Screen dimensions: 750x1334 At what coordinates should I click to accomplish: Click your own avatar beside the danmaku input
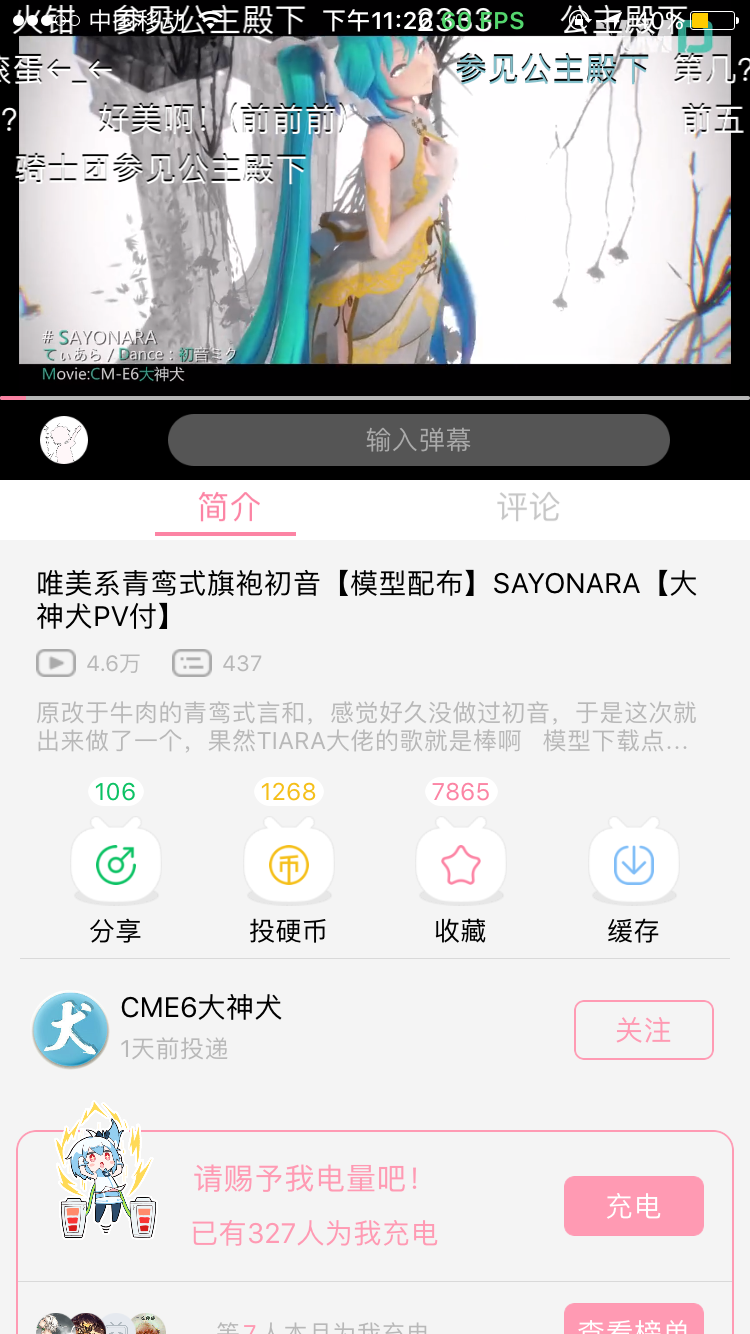click(x=63, y=439)
